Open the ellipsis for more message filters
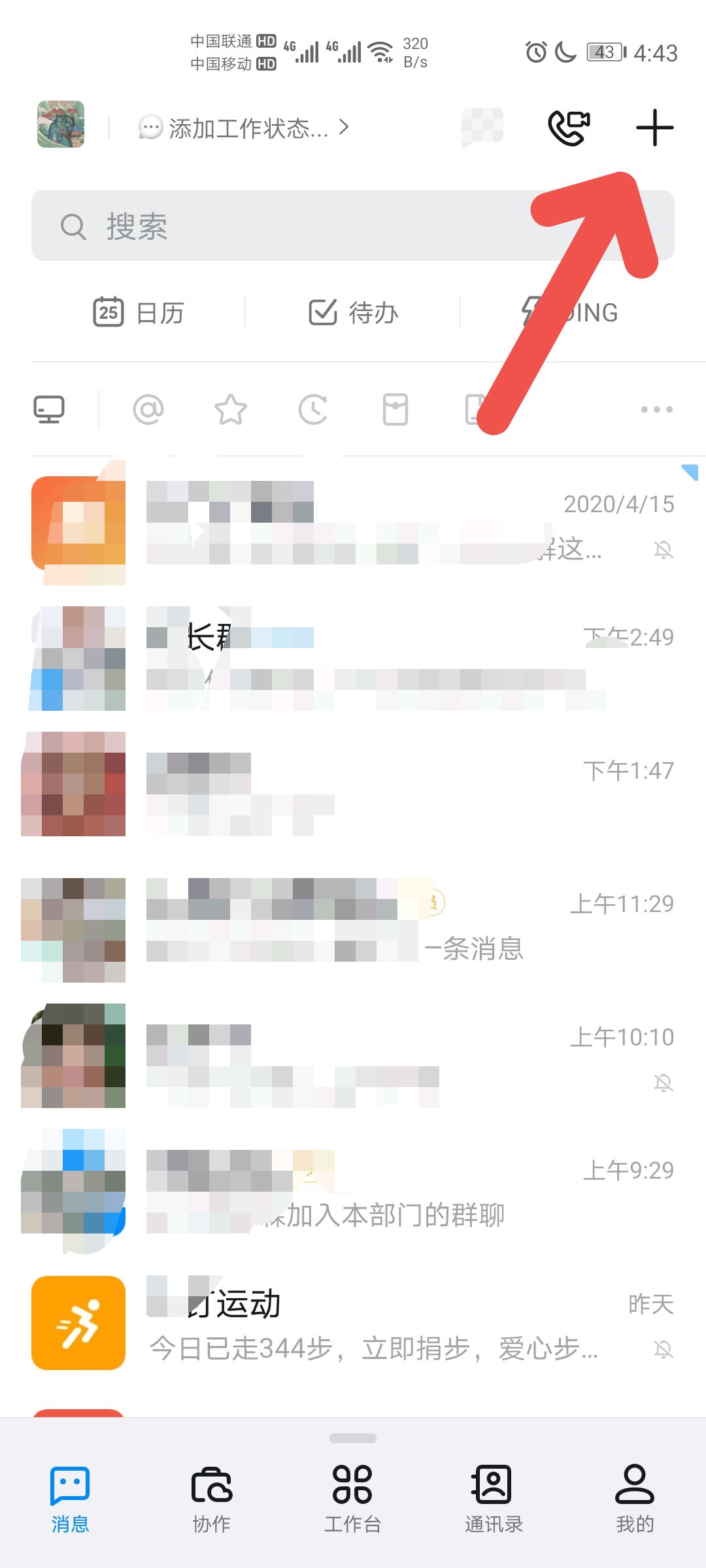 (x=656, y=410)
